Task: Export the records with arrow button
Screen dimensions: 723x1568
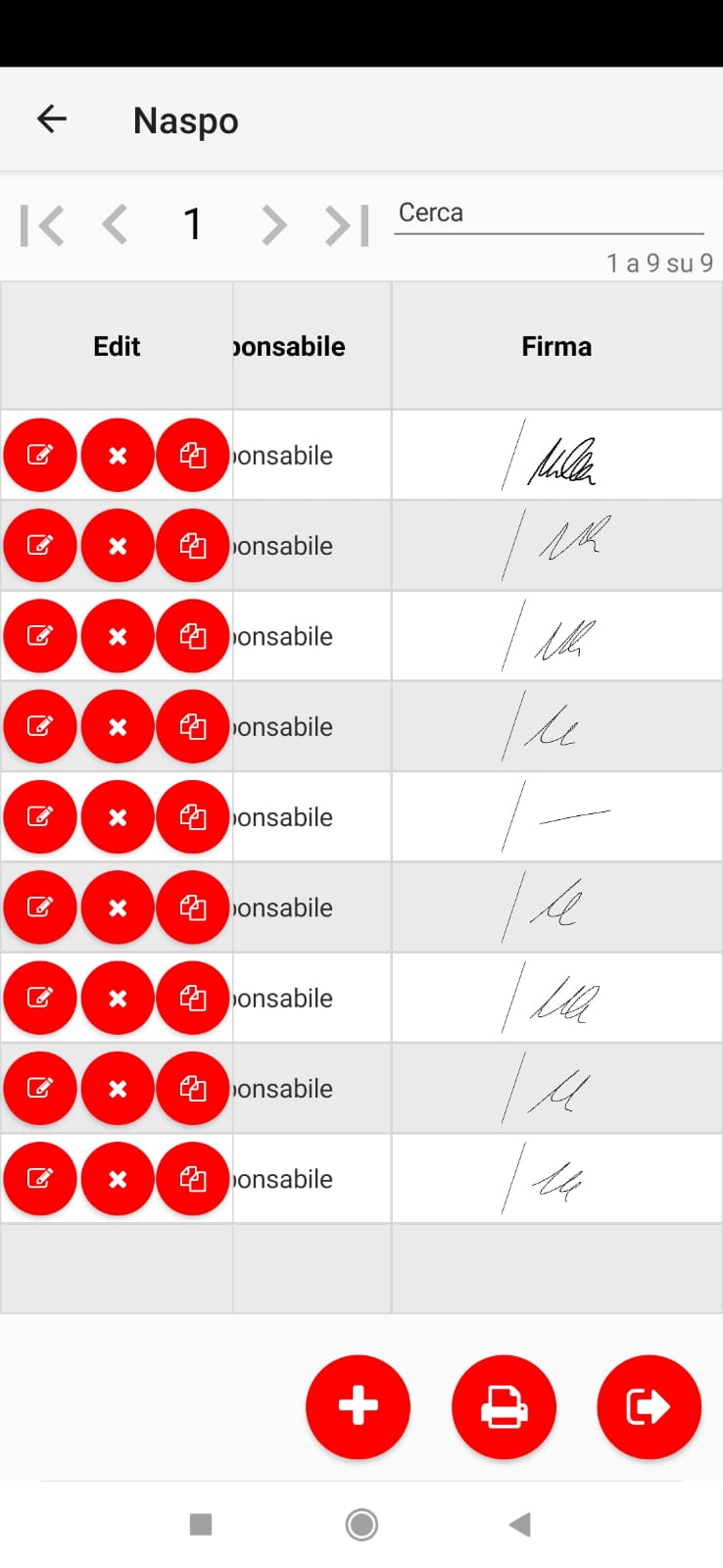Action: 649,1406
